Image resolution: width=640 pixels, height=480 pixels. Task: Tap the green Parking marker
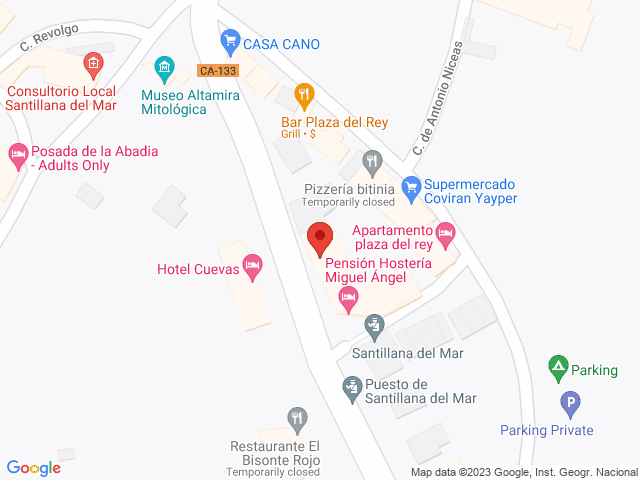click(x=559, y=369)
